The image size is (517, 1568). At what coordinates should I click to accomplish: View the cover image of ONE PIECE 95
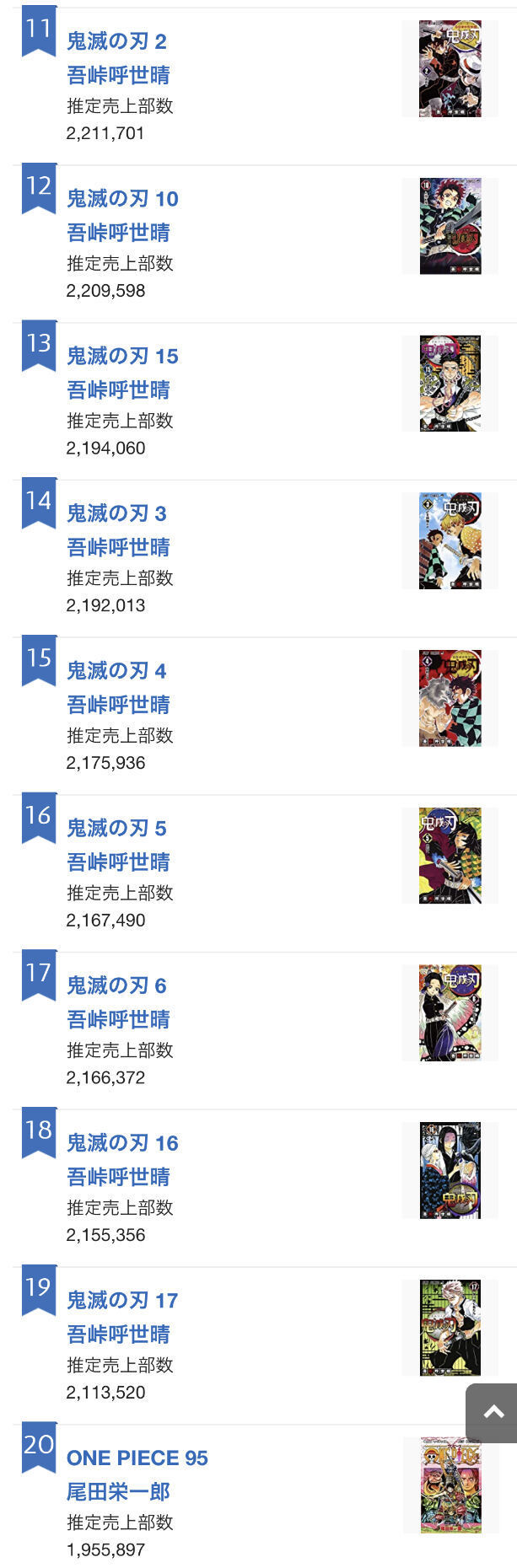click(x=450, y=1485)
